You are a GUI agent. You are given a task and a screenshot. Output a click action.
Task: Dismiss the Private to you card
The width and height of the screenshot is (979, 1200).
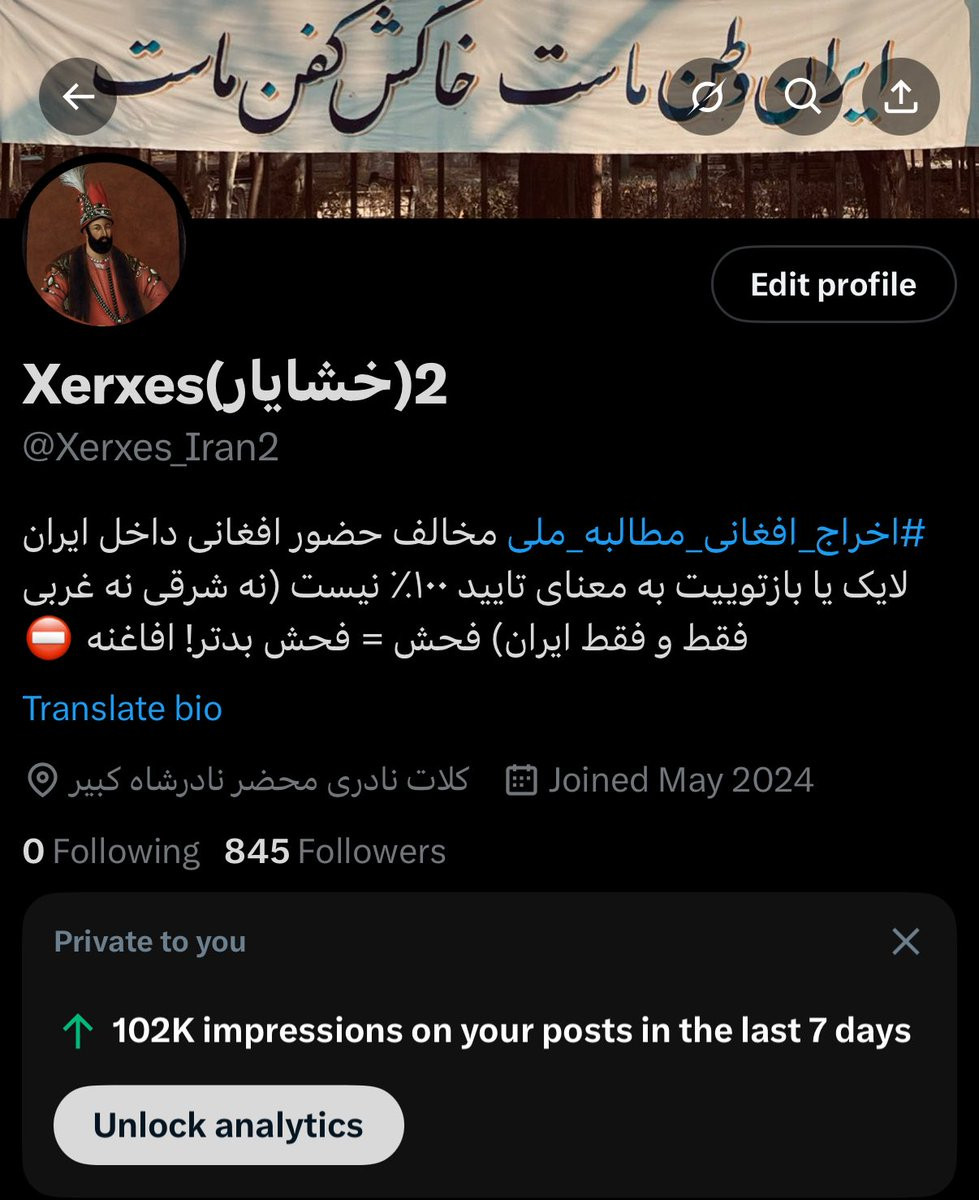pyautogui.click(x=905, y=941)
